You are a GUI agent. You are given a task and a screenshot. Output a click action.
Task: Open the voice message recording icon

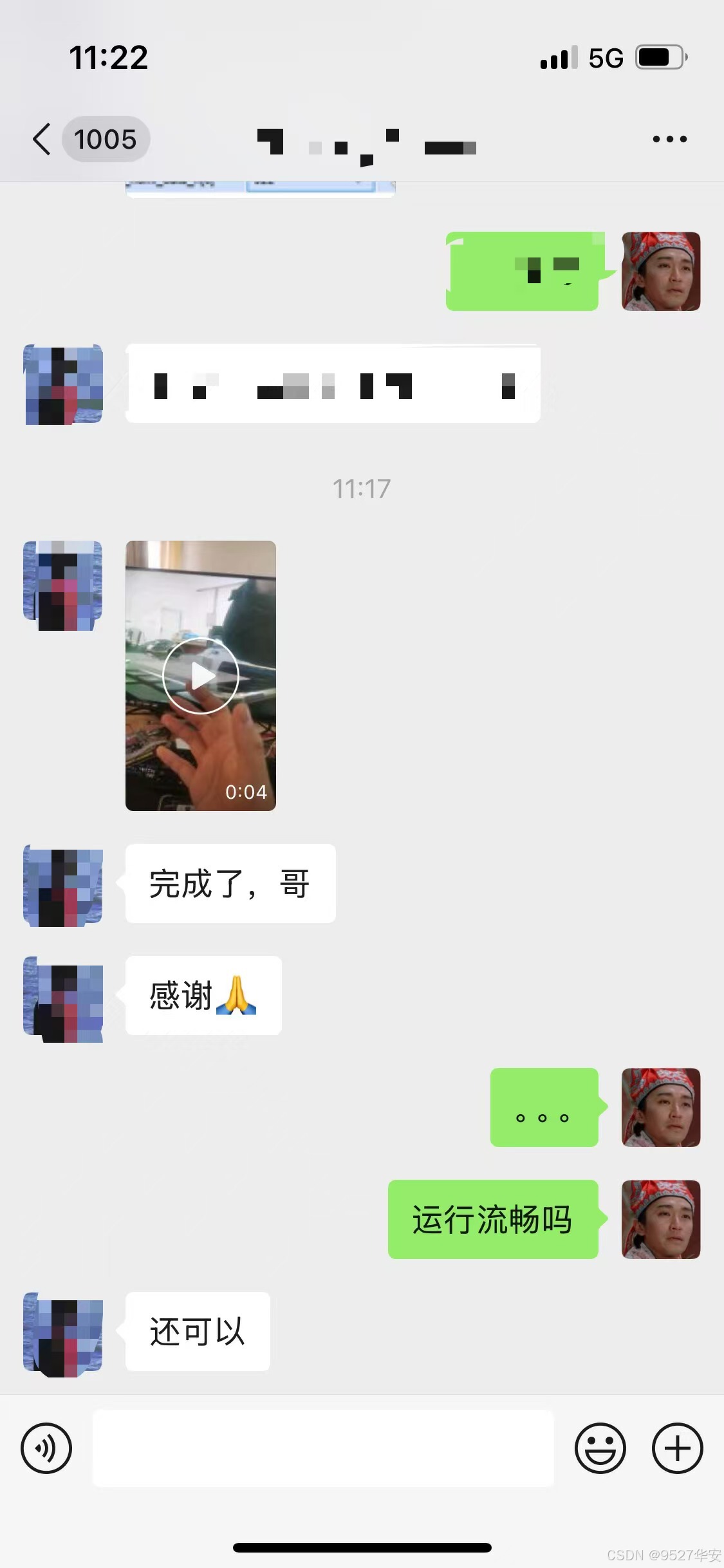[46, 1448]
